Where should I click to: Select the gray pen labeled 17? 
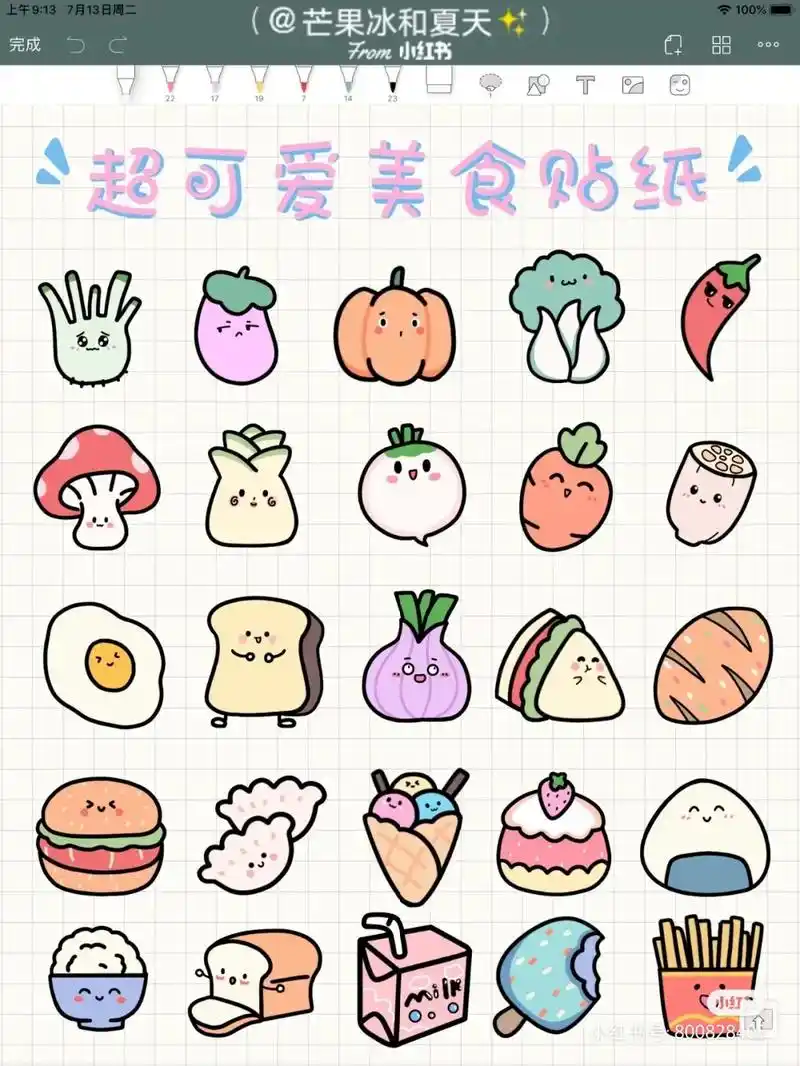click(214, 85)
